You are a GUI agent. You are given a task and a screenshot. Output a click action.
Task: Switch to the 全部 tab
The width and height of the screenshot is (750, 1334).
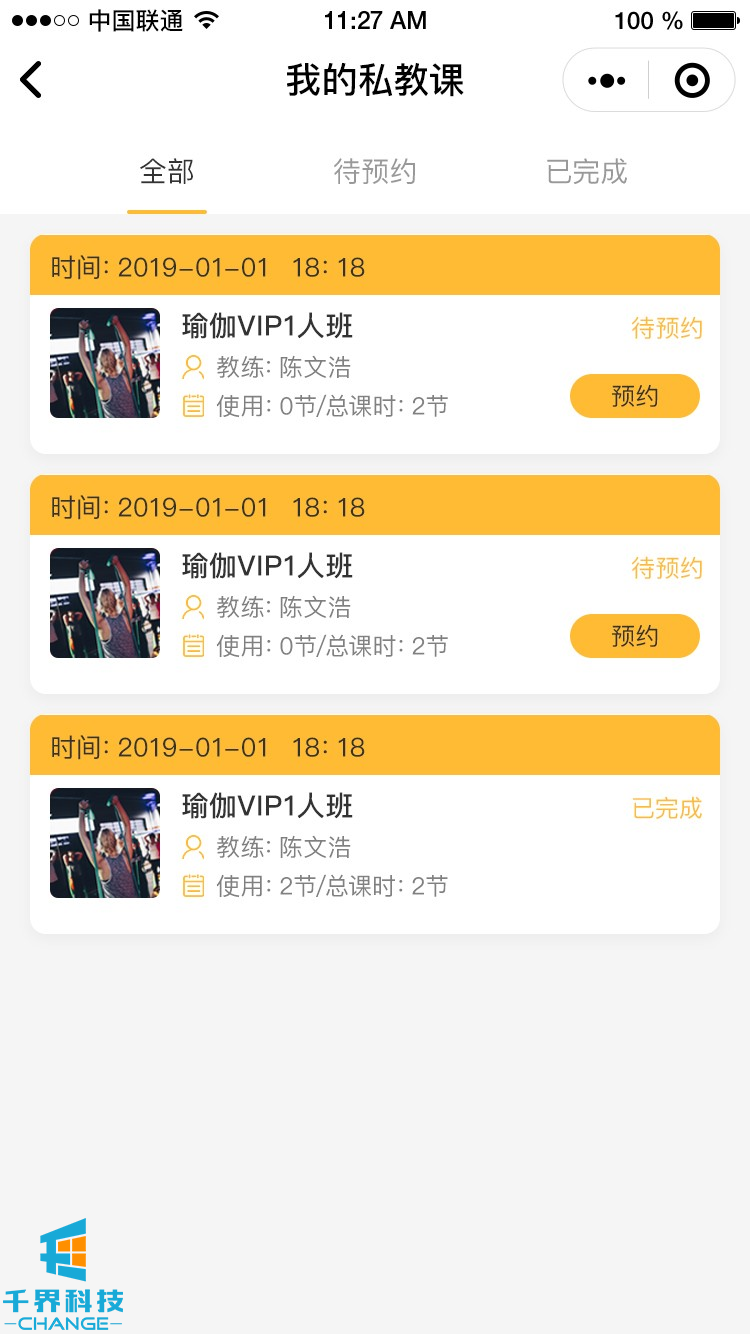(x=167, y=172)
